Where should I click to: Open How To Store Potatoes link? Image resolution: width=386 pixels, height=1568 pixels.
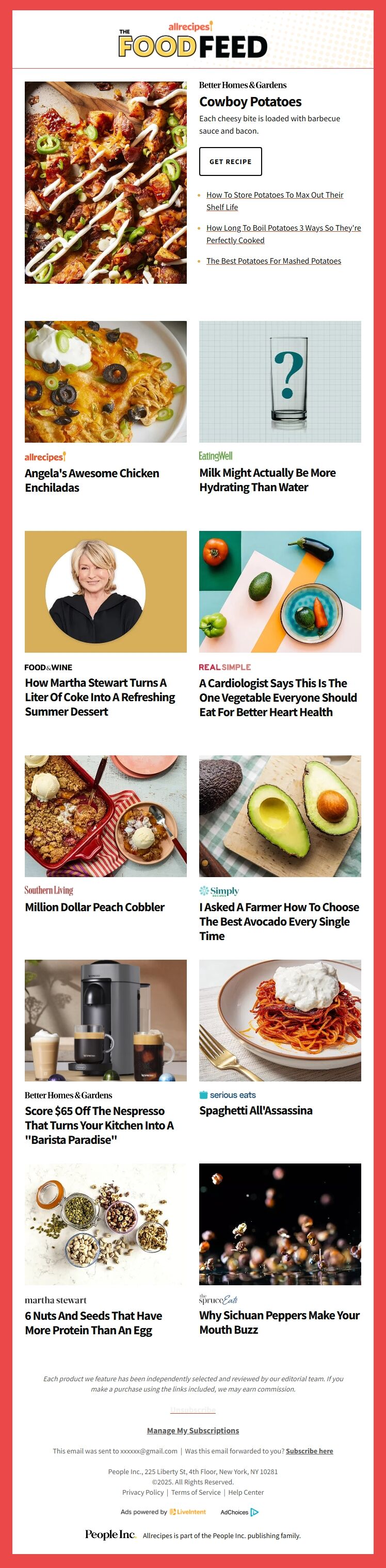pos(275,195)
